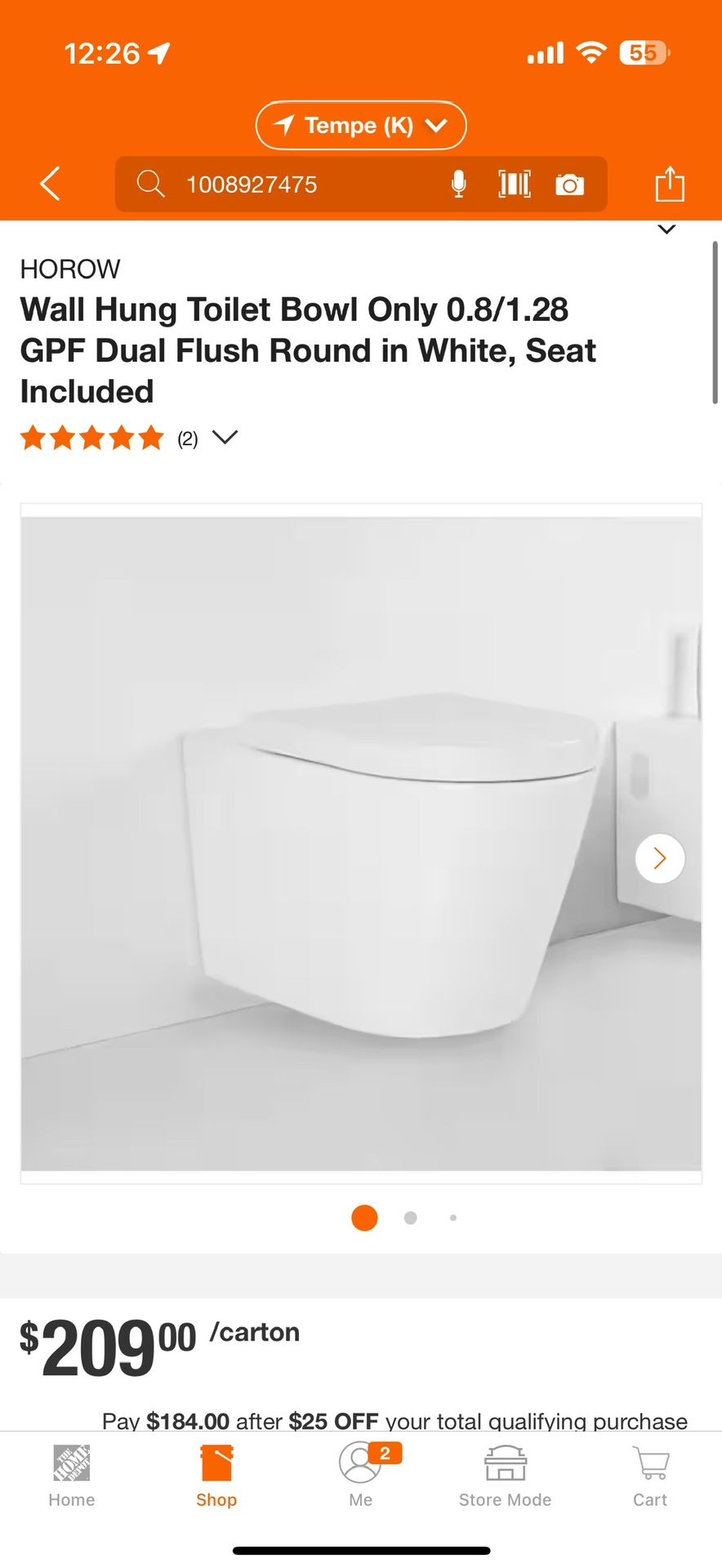The image size is (722, 1568).
Task: Tap the HOROW brand name link
Action: click(69, 269)
